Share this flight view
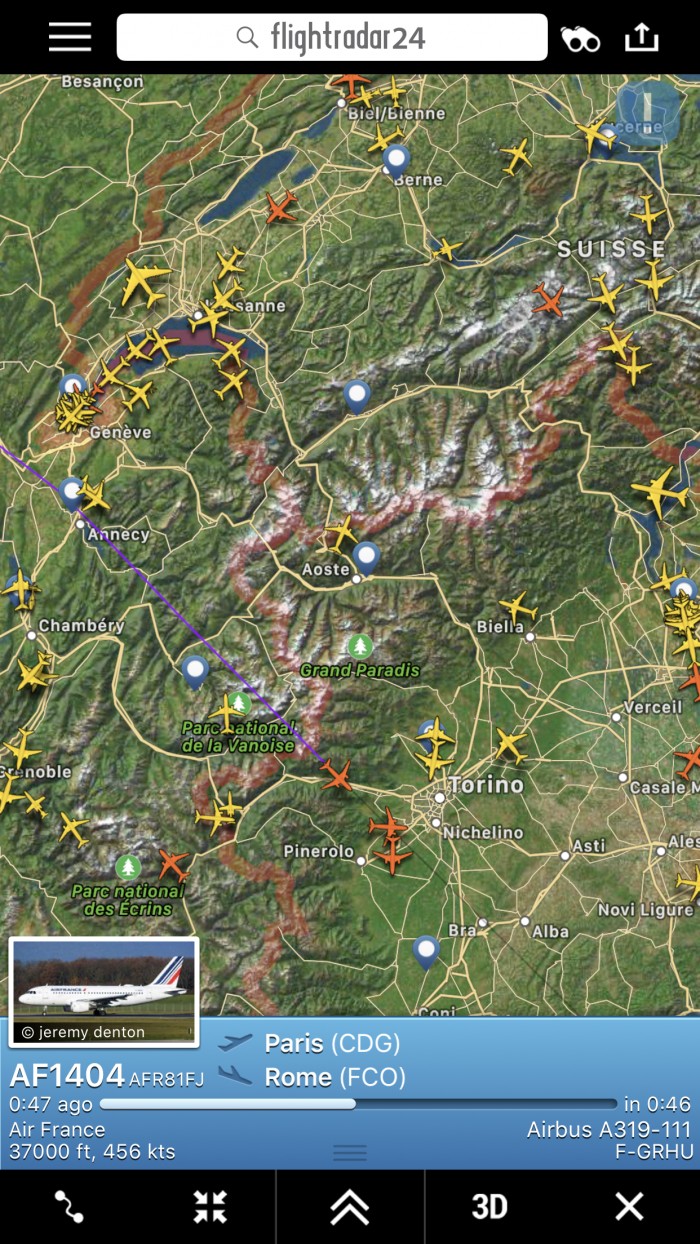 [642, 37]
